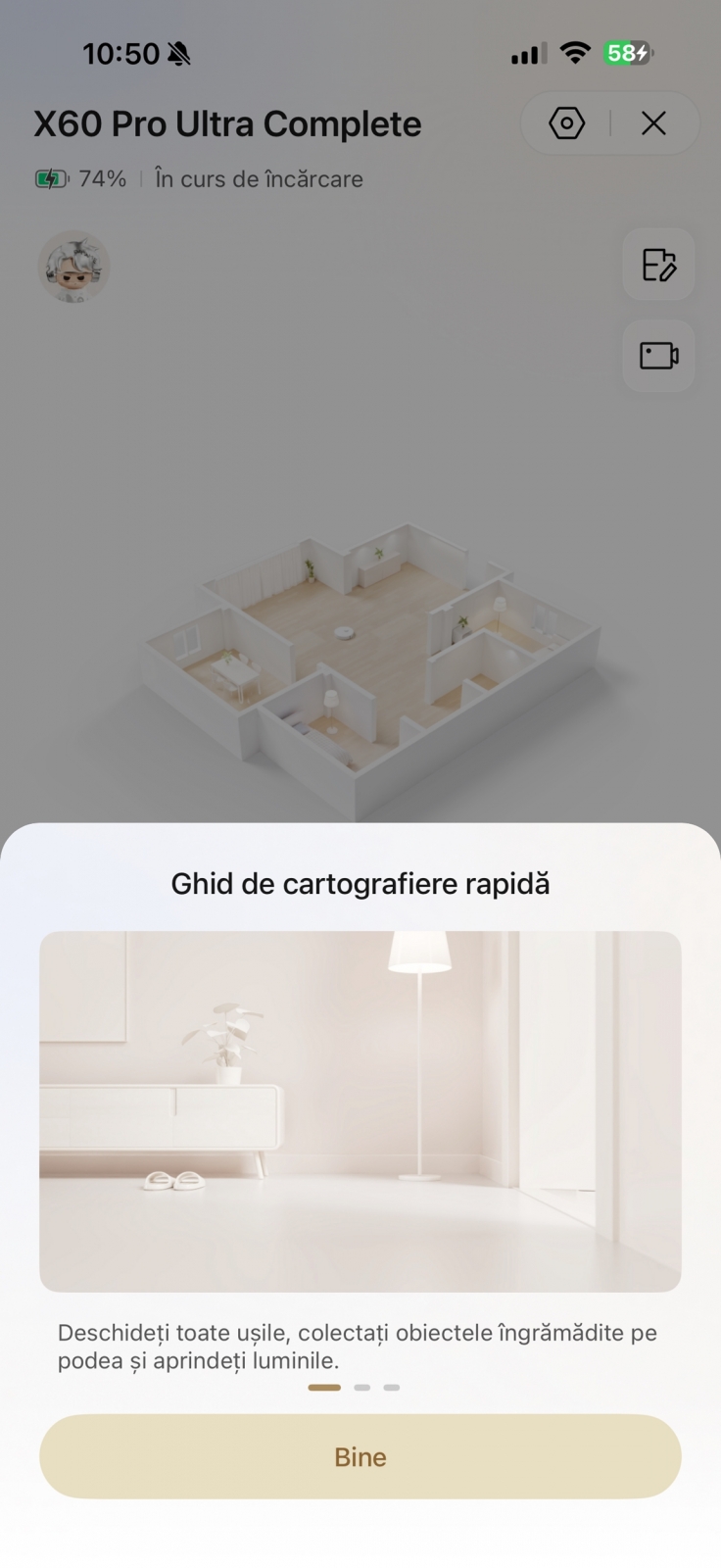Open the hexagon settings icon

pyautogui.click(x=567, y=123)
